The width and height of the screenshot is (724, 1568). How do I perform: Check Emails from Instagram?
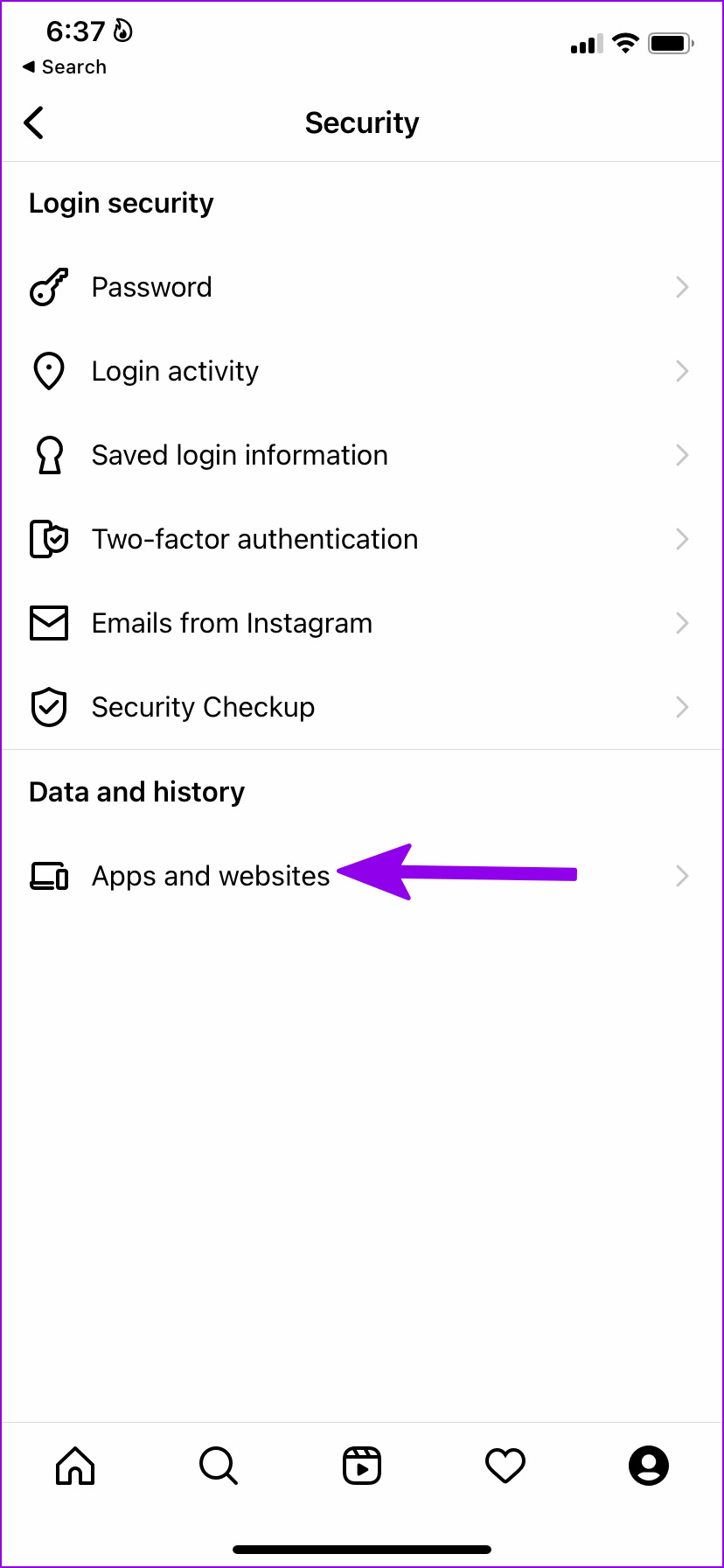tap(362, 623)
